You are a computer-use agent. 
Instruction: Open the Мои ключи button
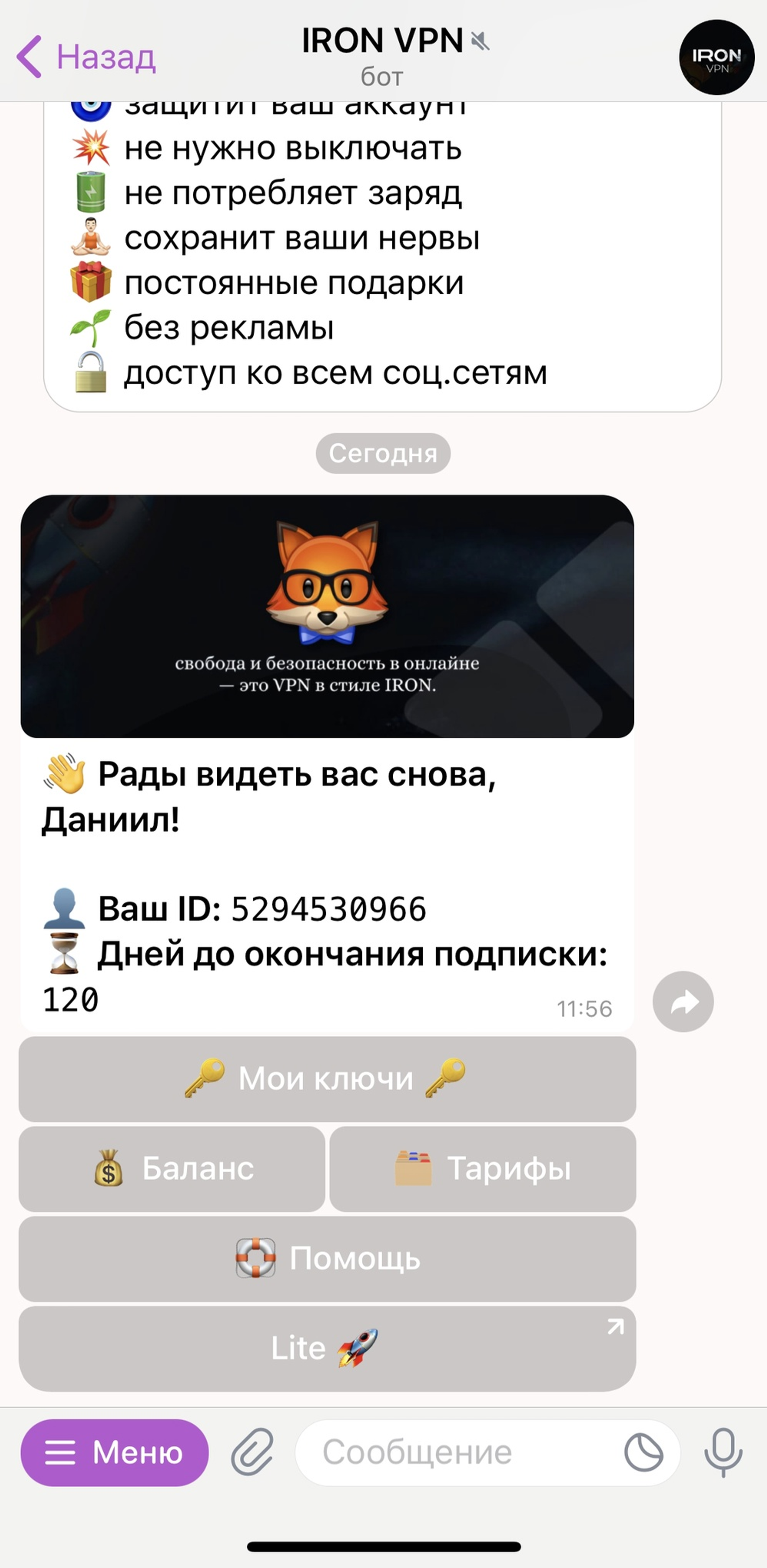(327, 1079)
